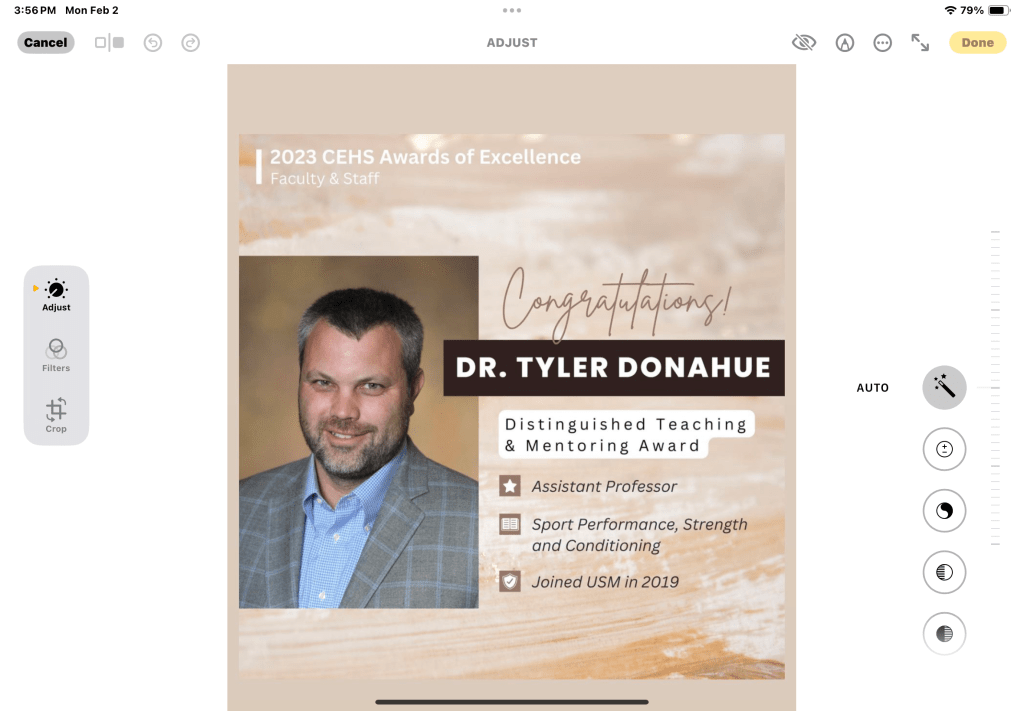Expand editor to full screen
This screenshot has height=711, width=1024.
[920, 43]
